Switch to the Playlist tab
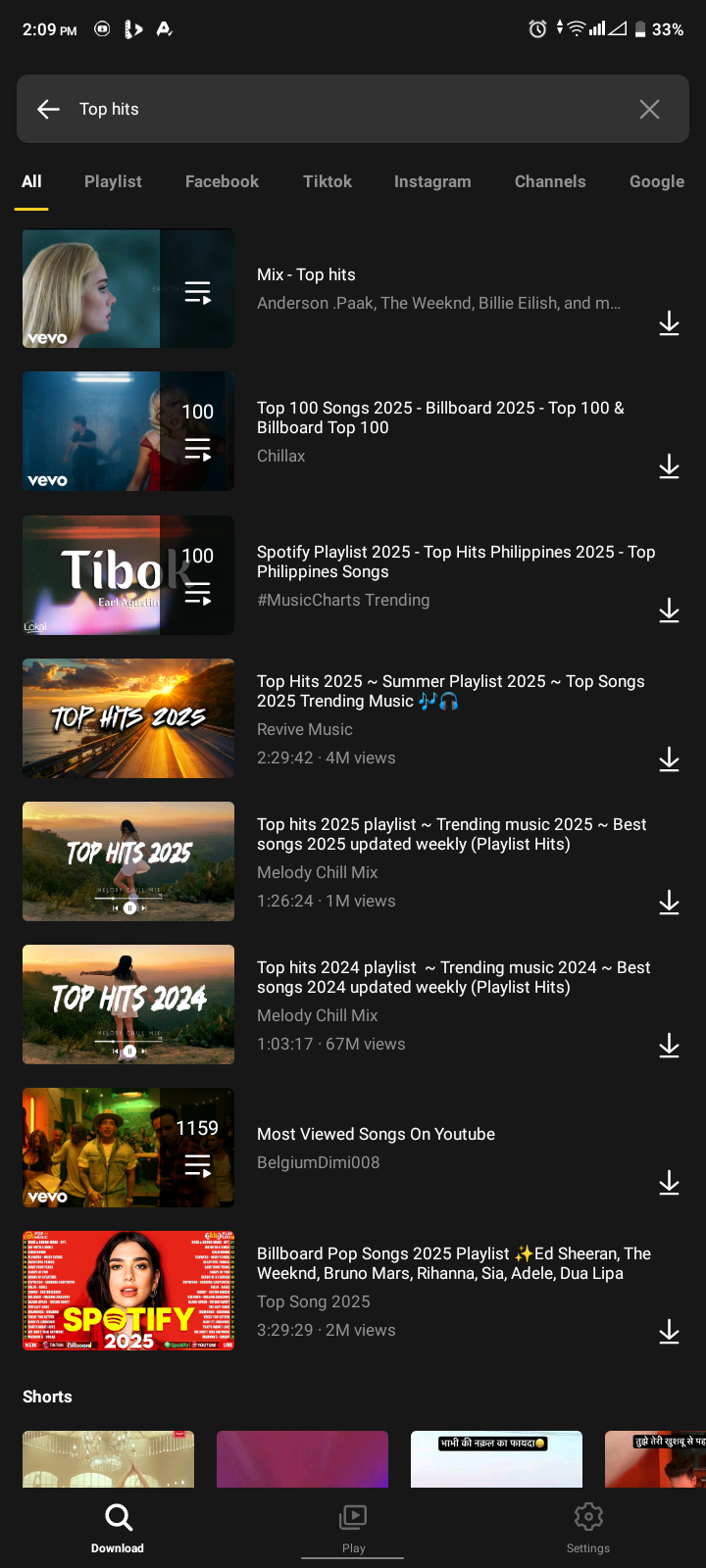 point(113,181)
